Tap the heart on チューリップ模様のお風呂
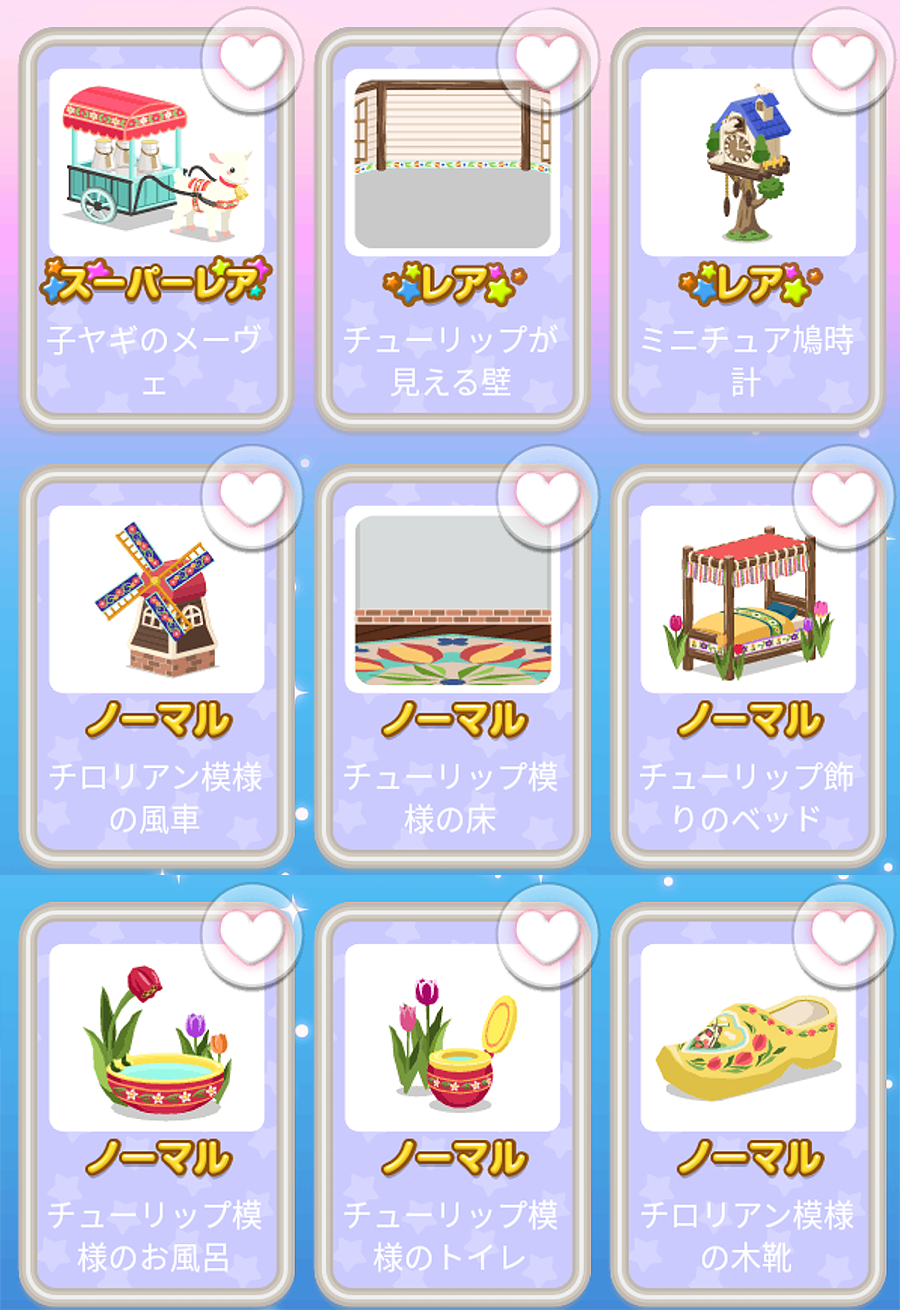This screenshot has height=1310, width=900. pos(251,933)
